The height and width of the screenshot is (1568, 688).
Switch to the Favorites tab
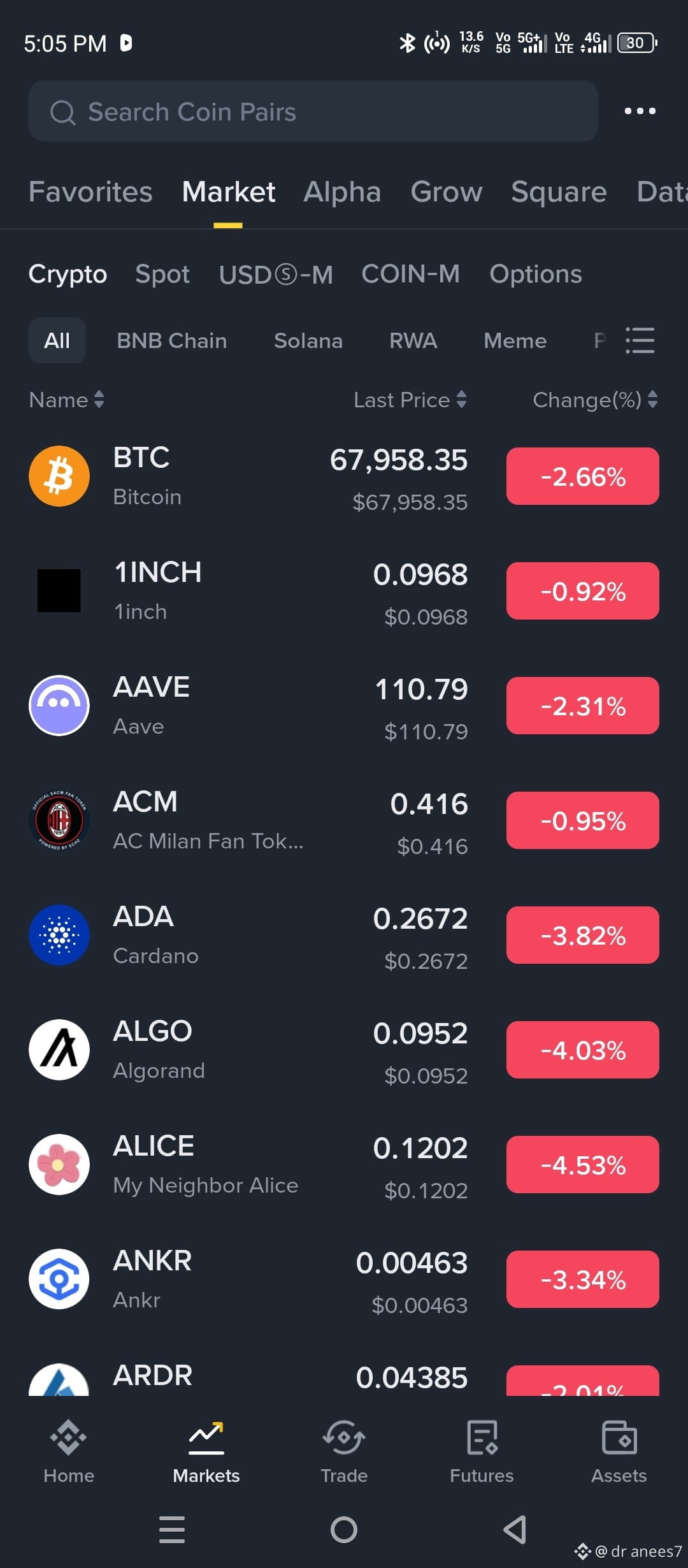(90, 192)
